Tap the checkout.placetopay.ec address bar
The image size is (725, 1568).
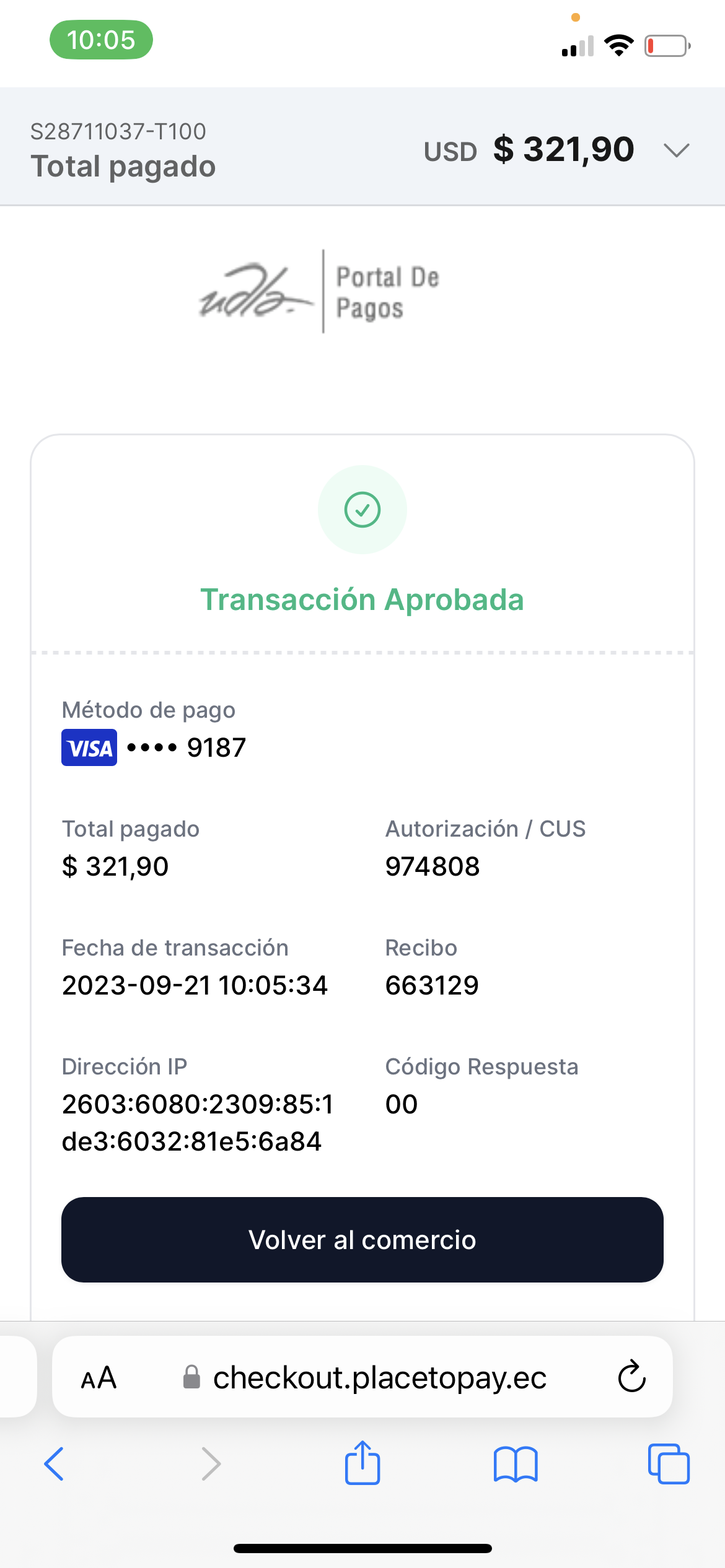coord(378,1378)
